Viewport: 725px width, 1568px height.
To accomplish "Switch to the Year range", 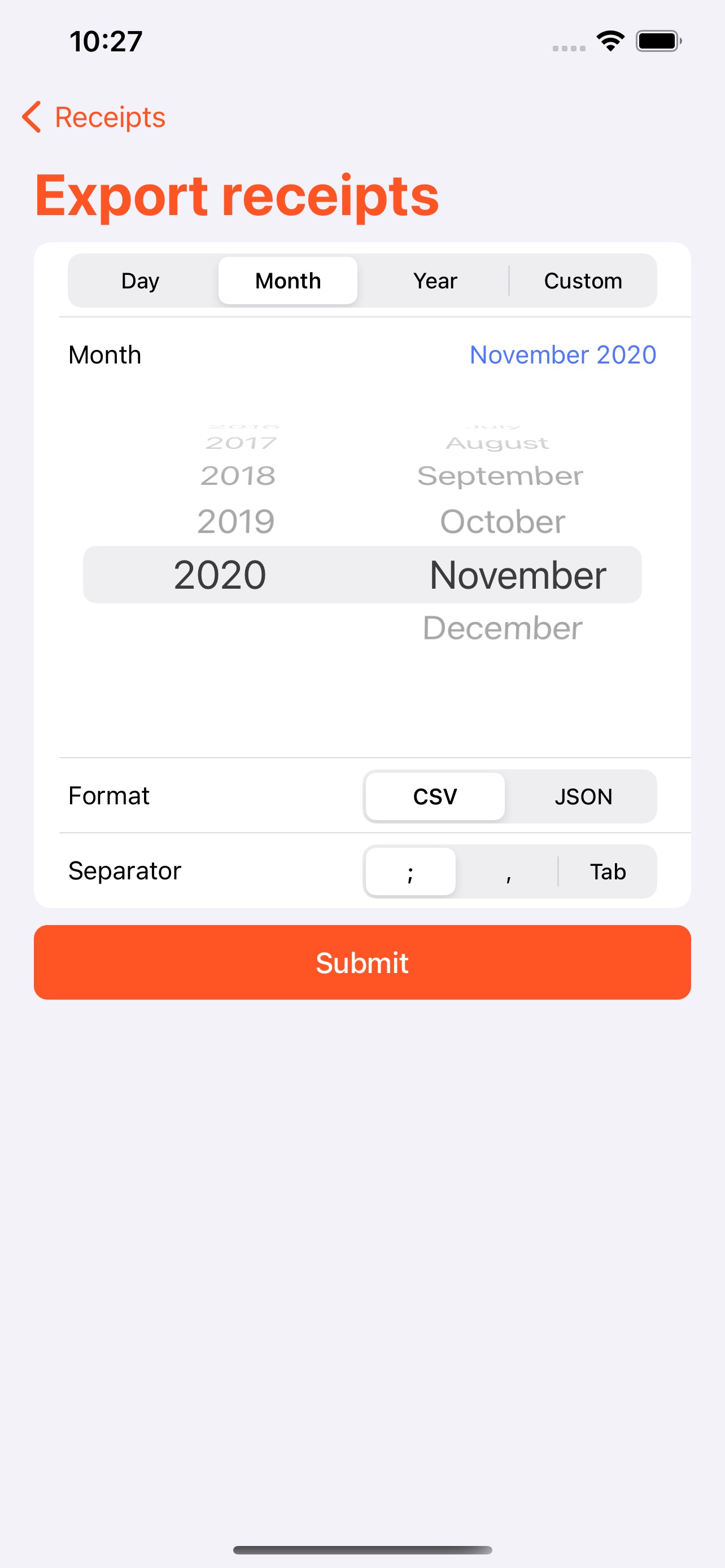I will [x=435, y=281].
